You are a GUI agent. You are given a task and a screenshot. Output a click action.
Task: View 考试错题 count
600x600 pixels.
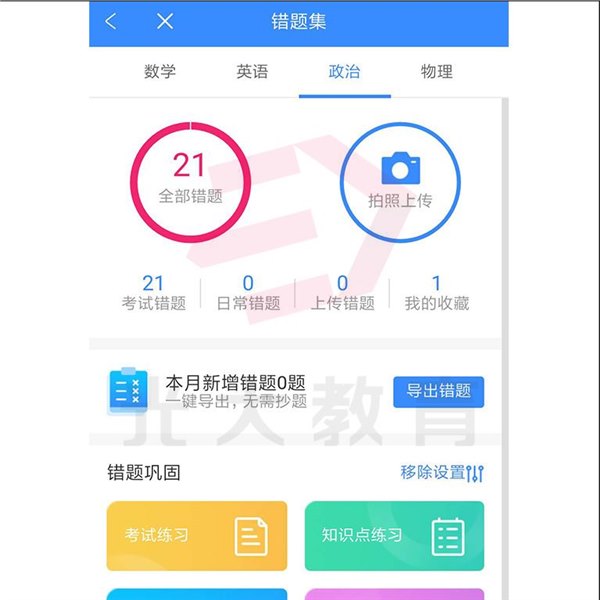pos(153,293)
